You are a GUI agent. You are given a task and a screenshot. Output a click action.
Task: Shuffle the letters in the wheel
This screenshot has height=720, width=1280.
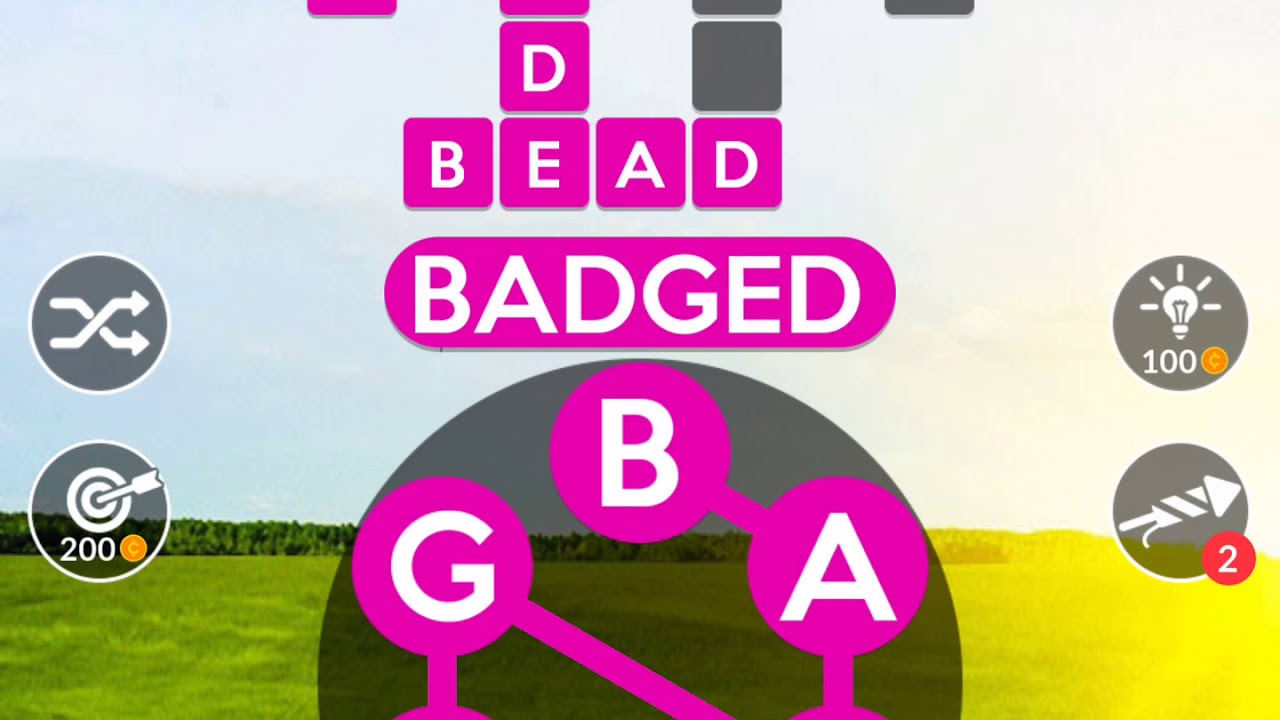(x=100, y=323)
